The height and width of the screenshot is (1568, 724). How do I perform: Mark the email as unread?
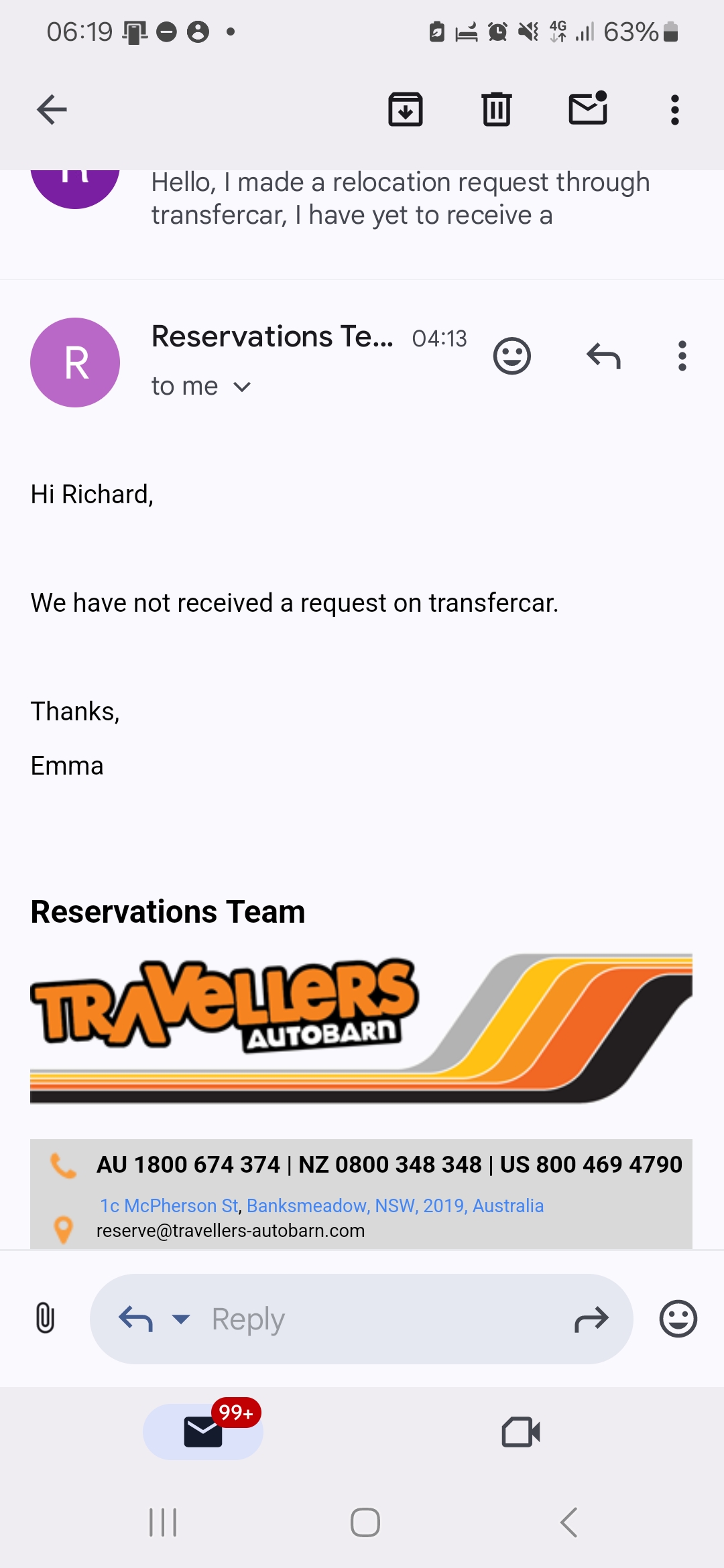tap(588, 109)
